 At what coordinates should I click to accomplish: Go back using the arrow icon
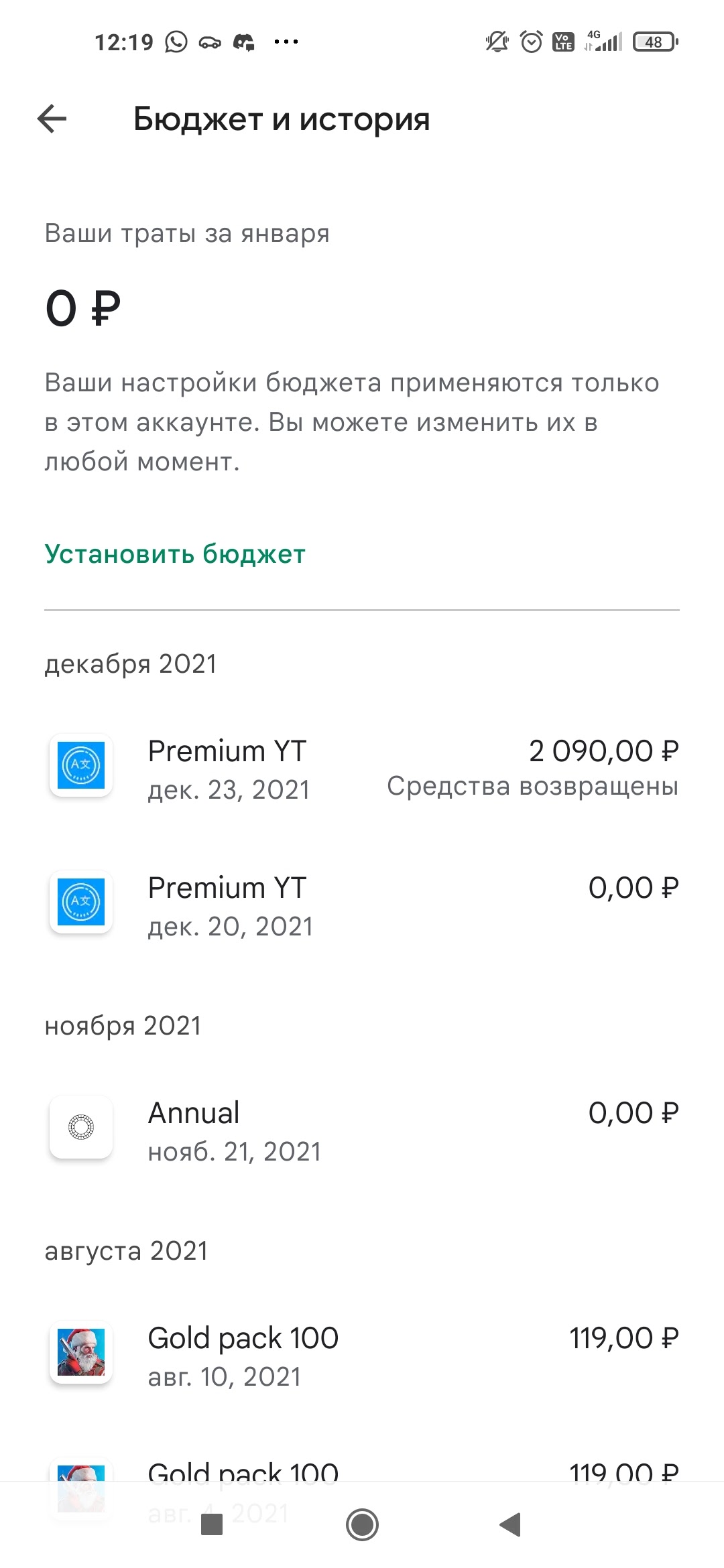[x=52, y=119]
